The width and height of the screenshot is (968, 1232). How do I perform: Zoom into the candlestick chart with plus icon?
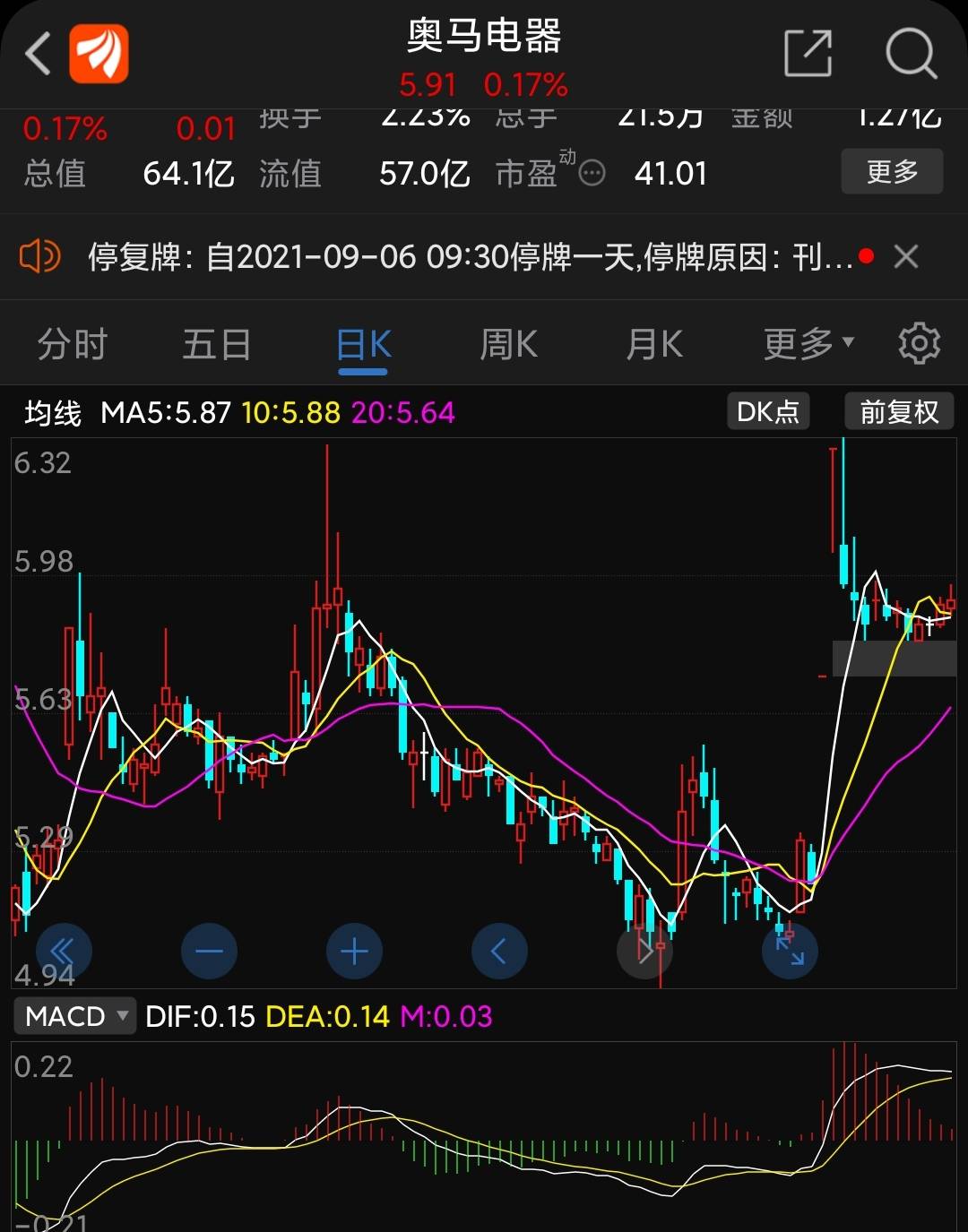[x=354, y=952]
